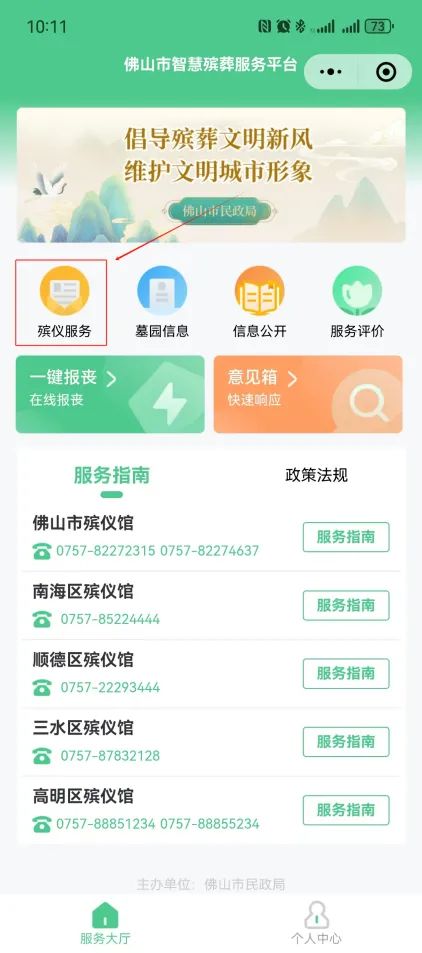Call 南海区殡仪馆 at 0757-85224444
This screenshot has height=953, width=422.
(x=110, y=619)
